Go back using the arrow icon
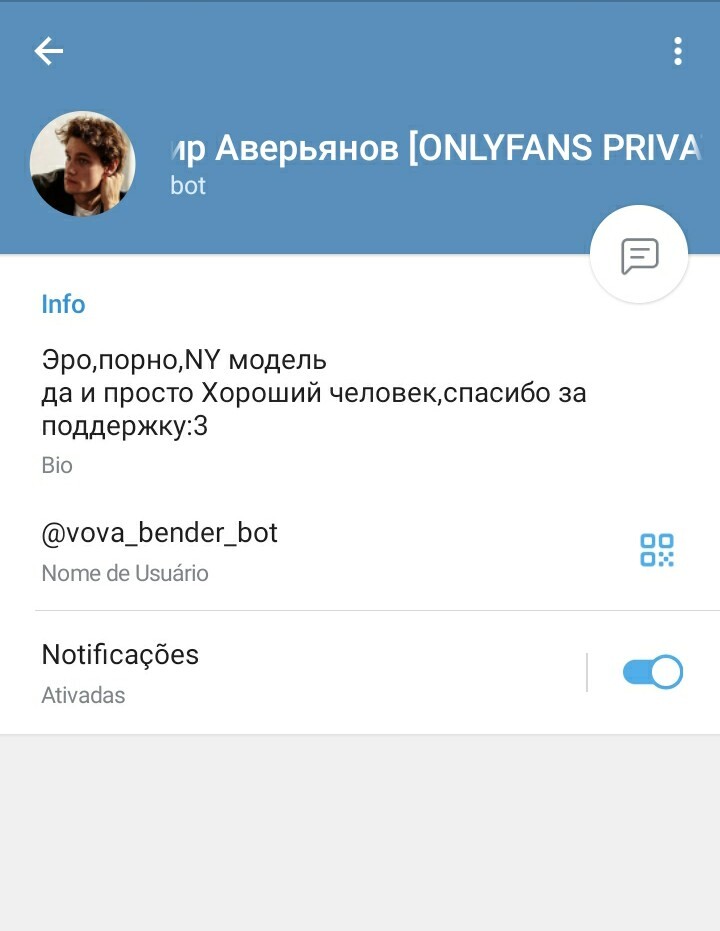This screenshot has width=720, height=931. 48,51
